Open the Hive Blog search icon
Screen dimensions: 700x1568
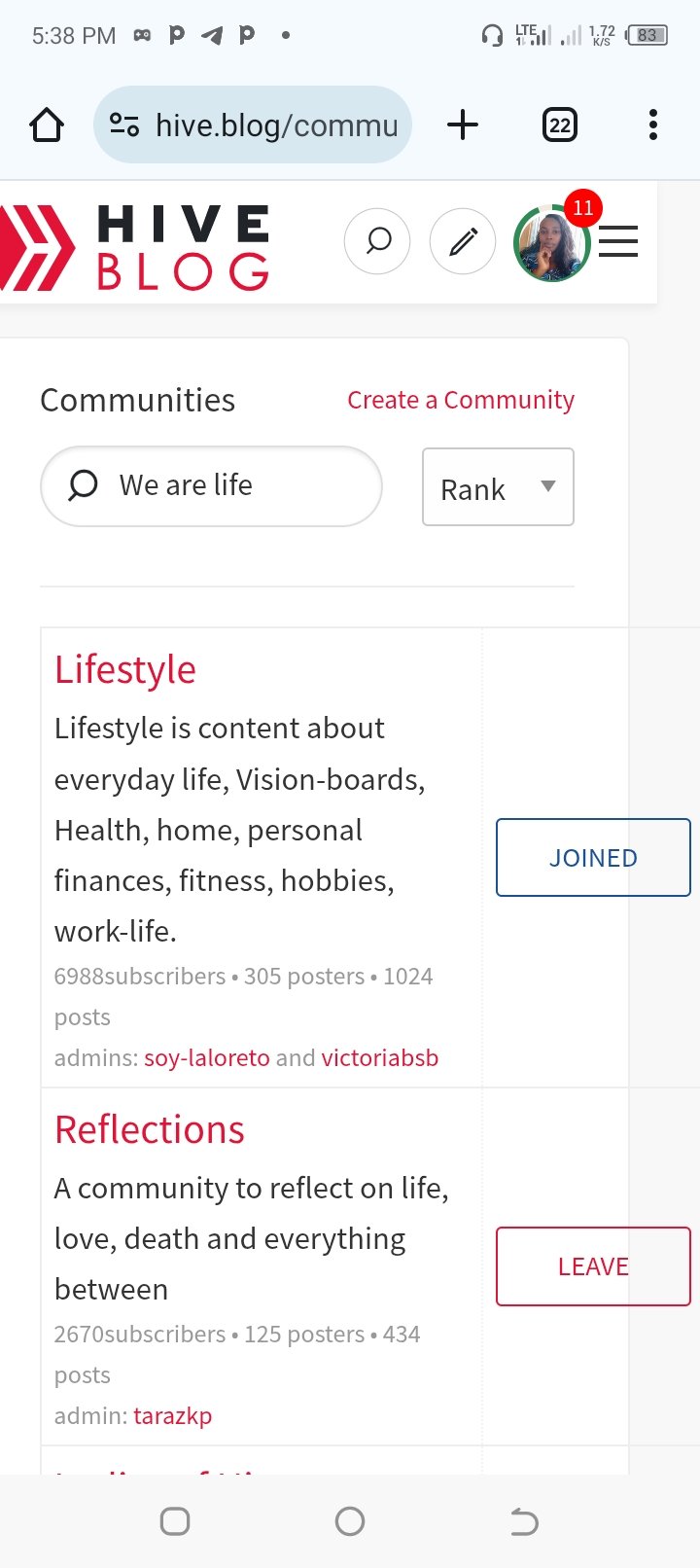pyautogui.click(x=377, y=241)
